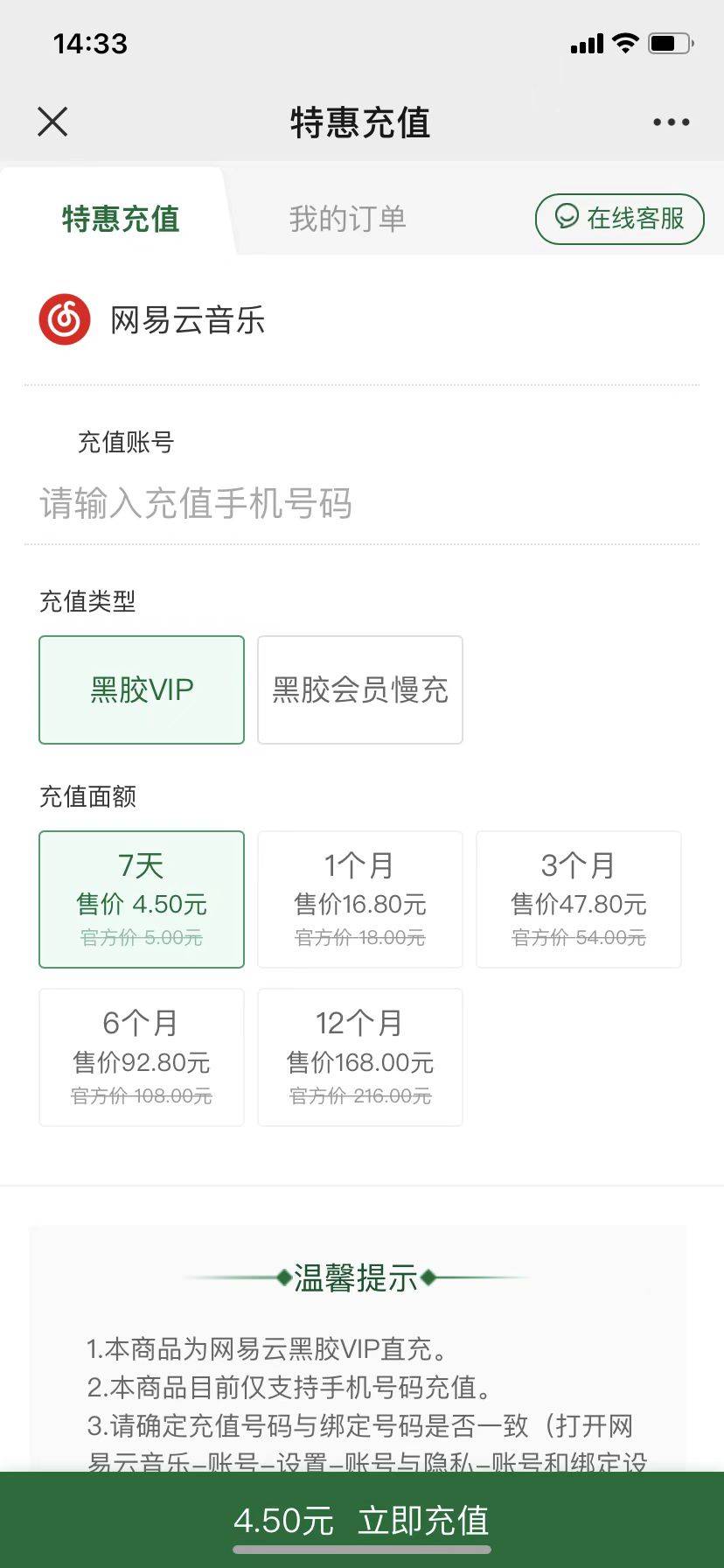Tap the 在线客服 customer service button

tap(619, 219)
